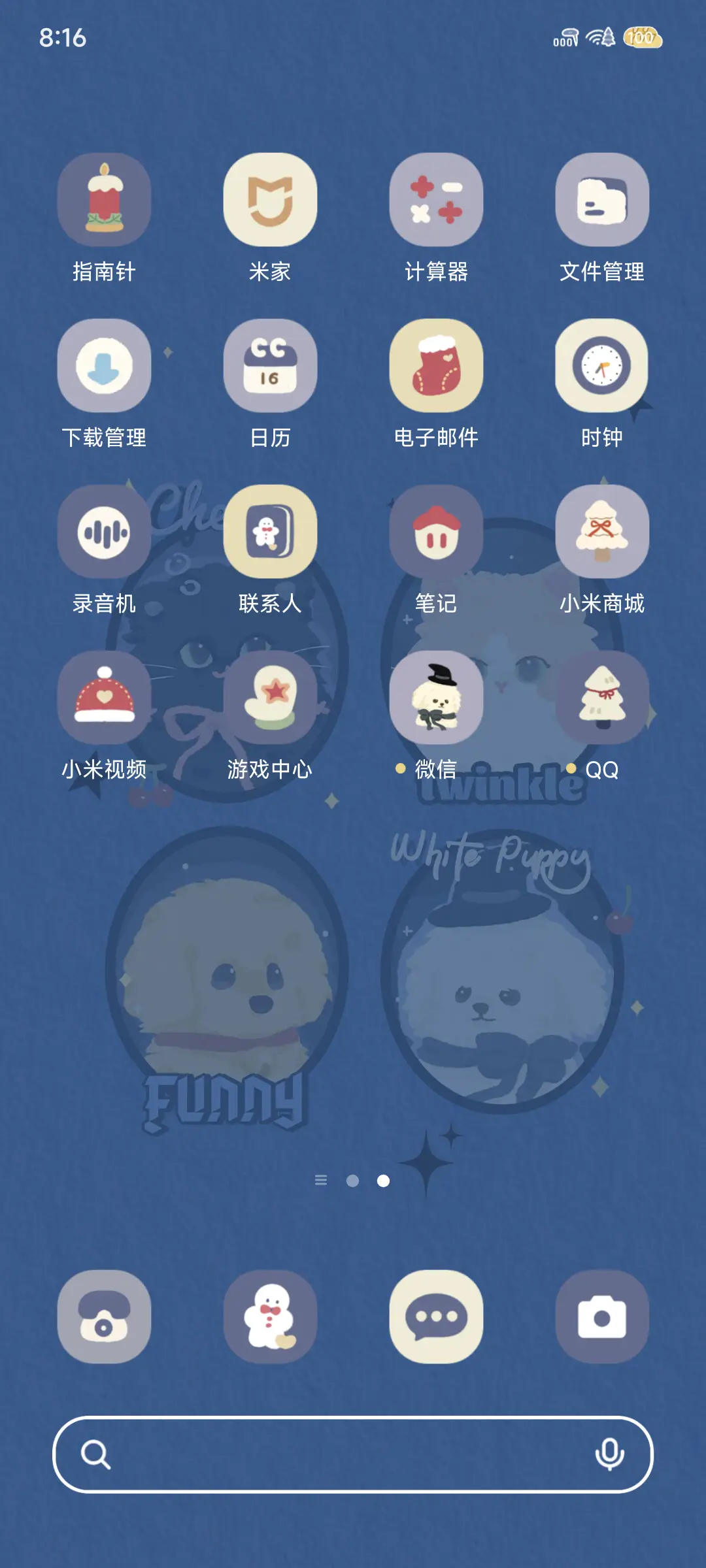Open the 电子邮件 email app
The height and width of the screenshot is (1568, 706).
coord(437,366)
